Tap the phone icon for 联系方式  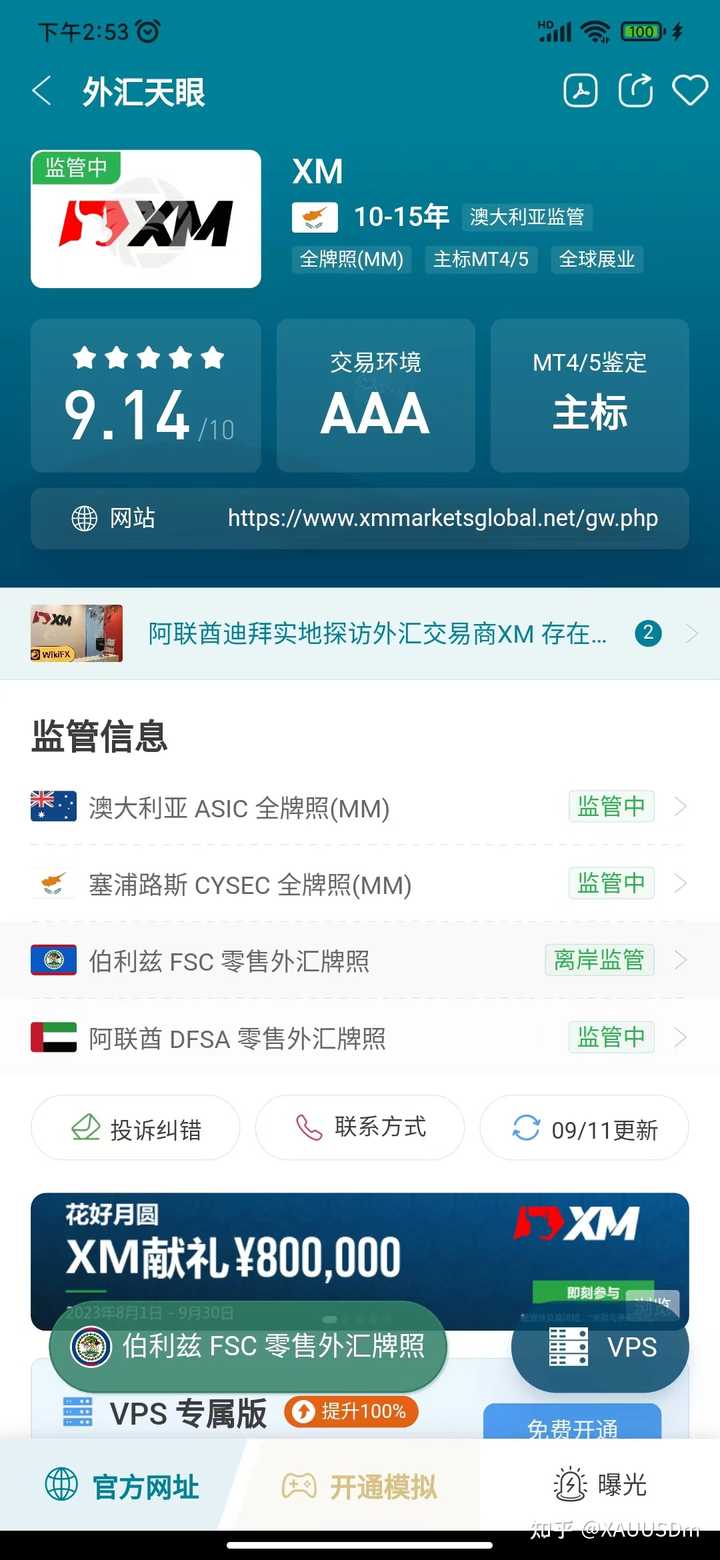point(310,1127)
